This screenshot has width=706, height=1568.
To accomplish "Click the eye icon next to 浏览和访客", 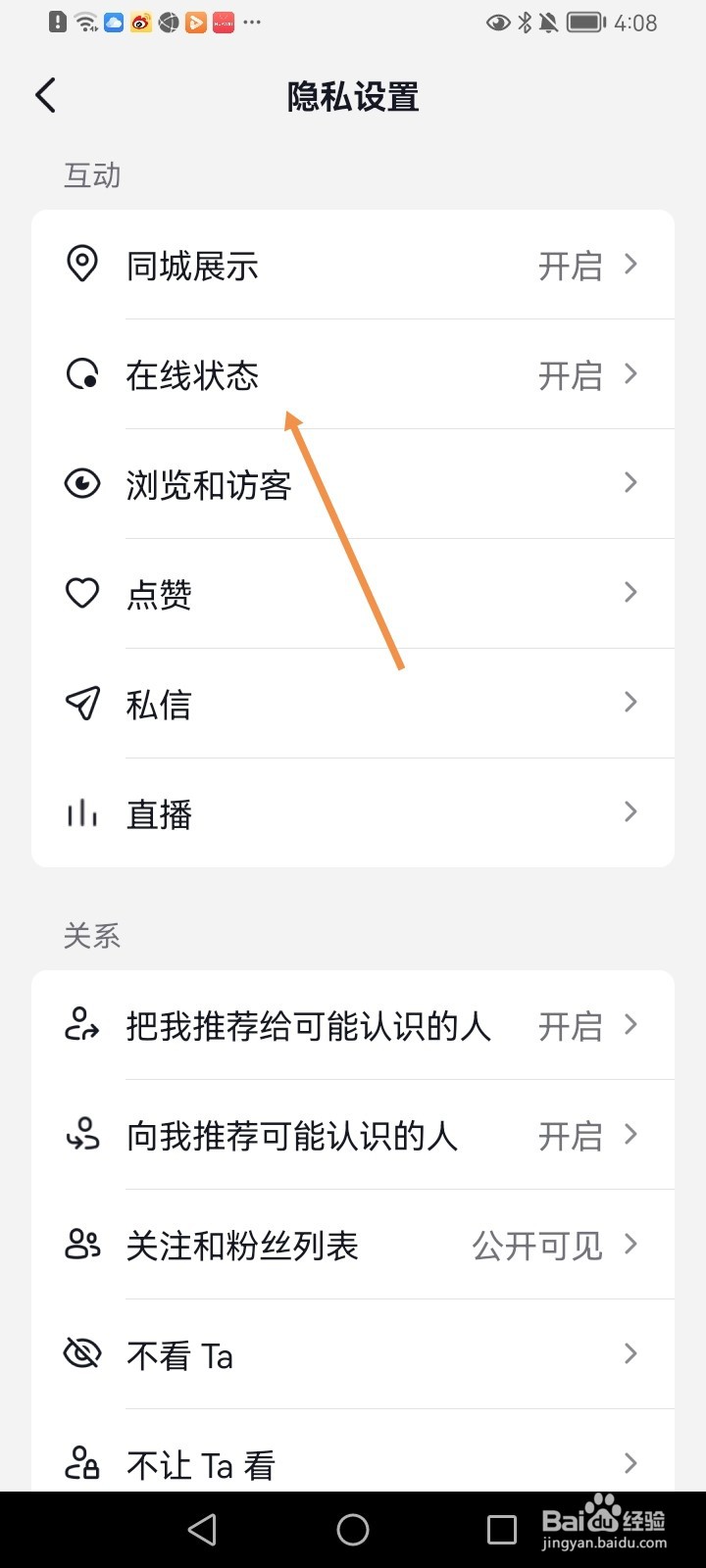I will click(x=83, y=483).
